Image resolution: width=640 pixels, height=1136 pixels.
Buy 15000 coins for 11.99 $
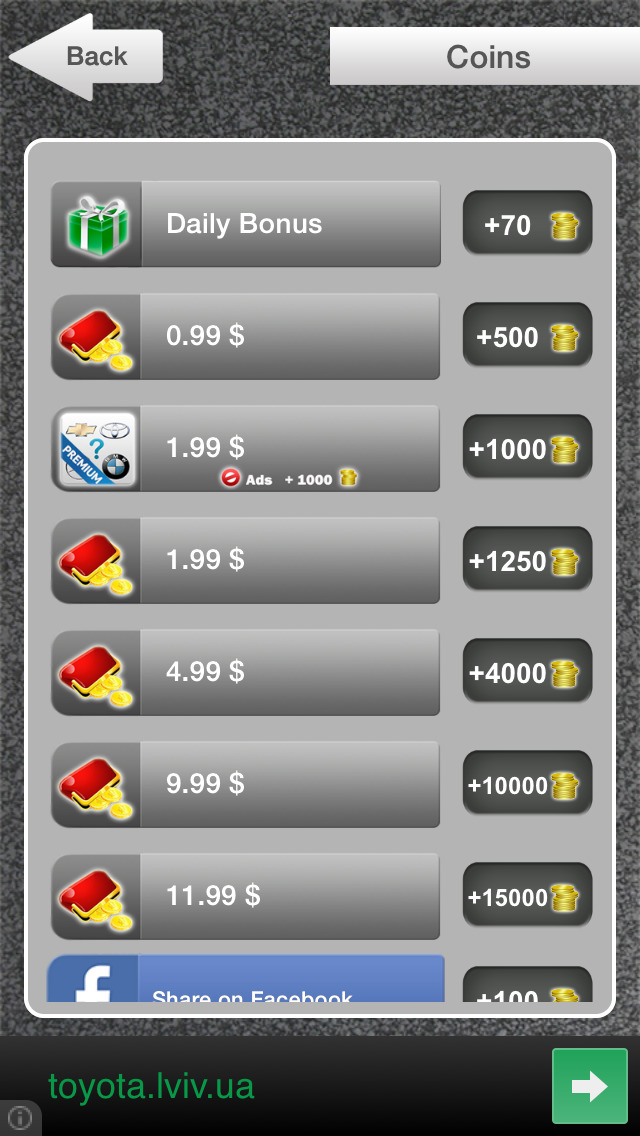246,896
